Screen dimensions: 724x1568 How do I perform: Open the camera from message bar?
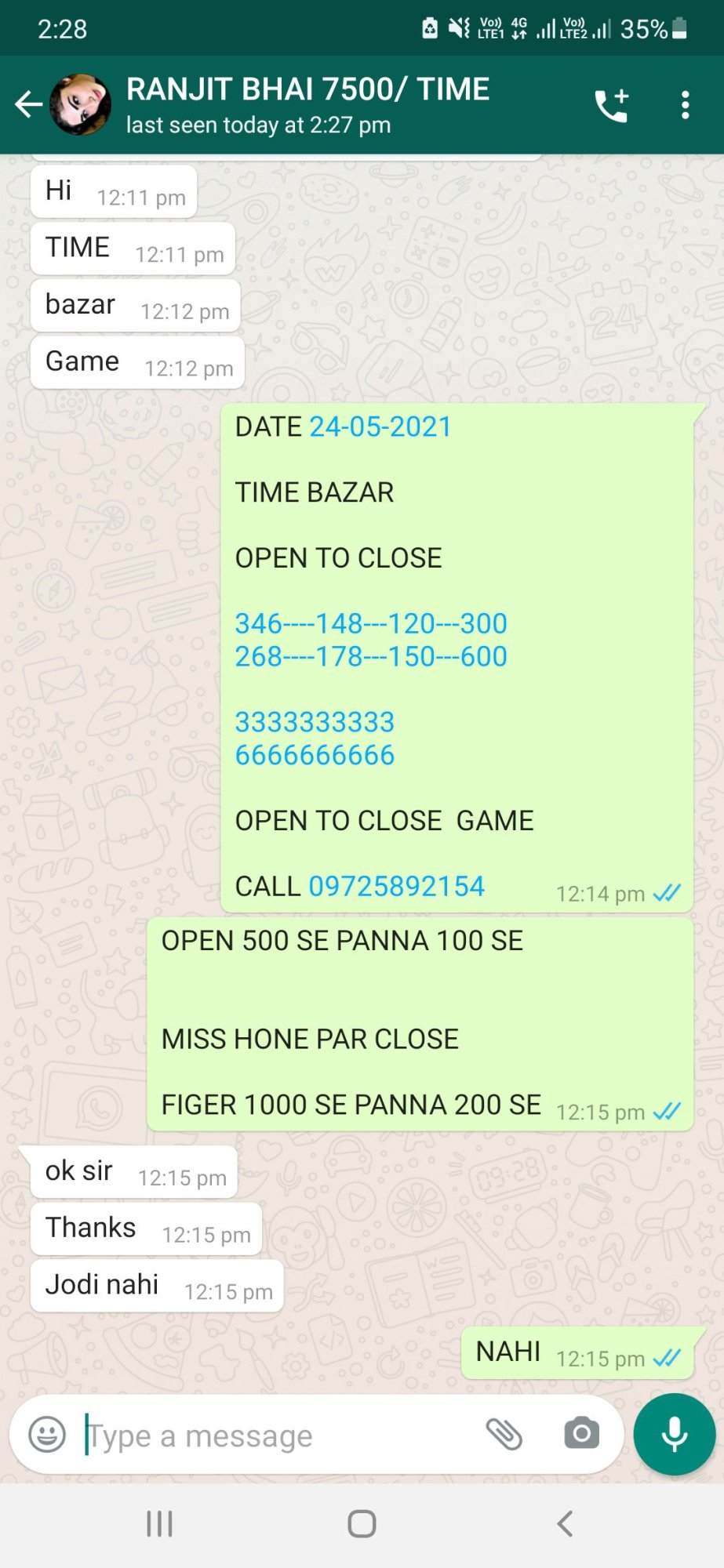point(581,1434)
